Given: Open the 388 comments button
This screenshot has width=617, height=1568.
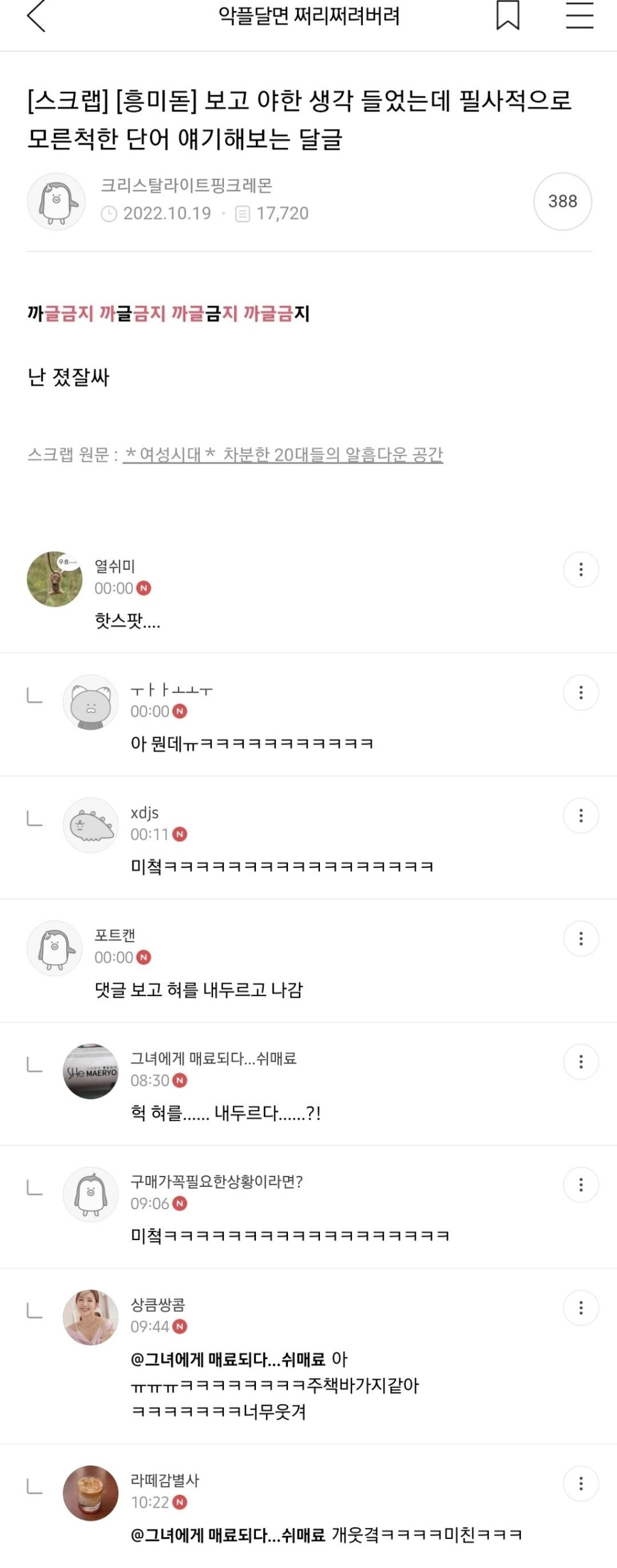Looking at the screenshot, I should click(562, 202).
